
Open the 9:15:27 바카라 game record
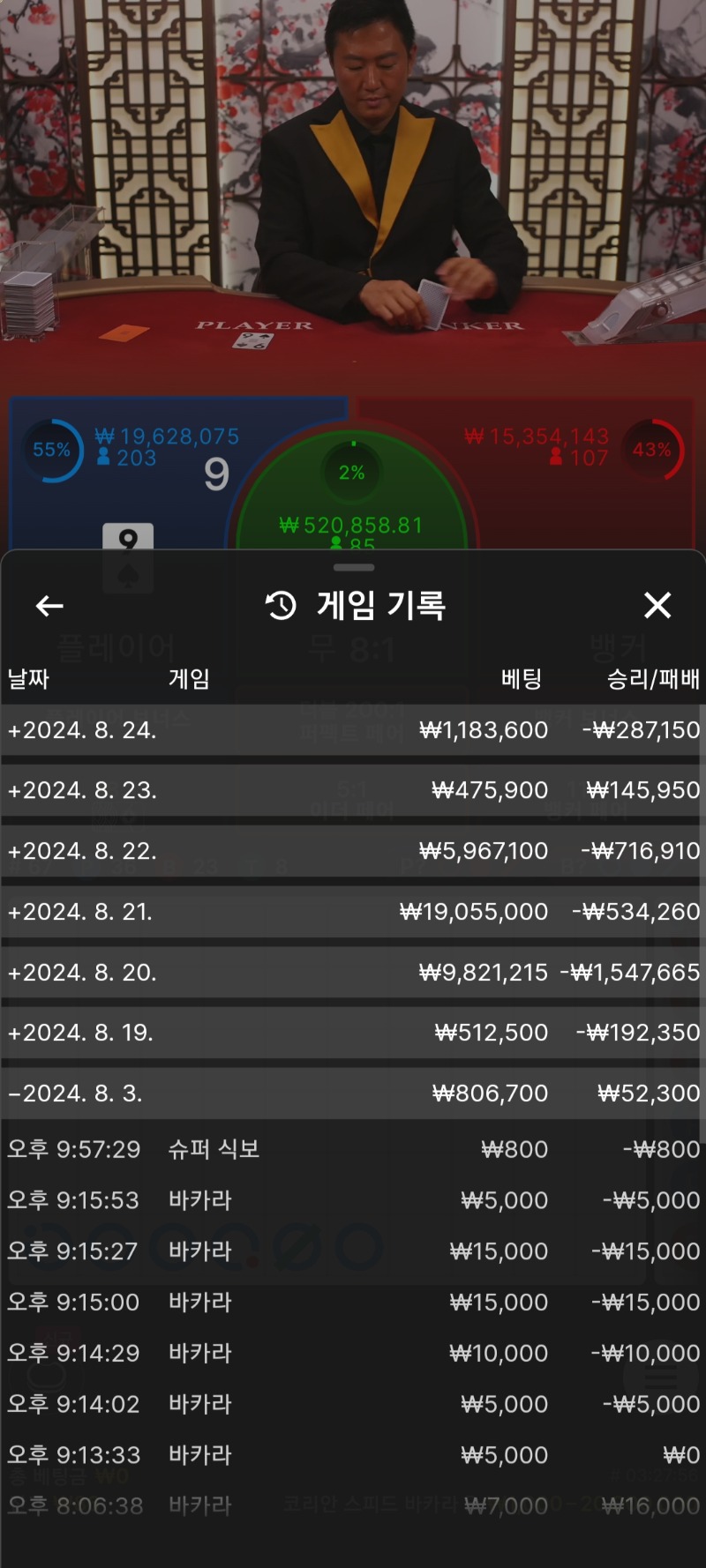(x=353, y=1251)
